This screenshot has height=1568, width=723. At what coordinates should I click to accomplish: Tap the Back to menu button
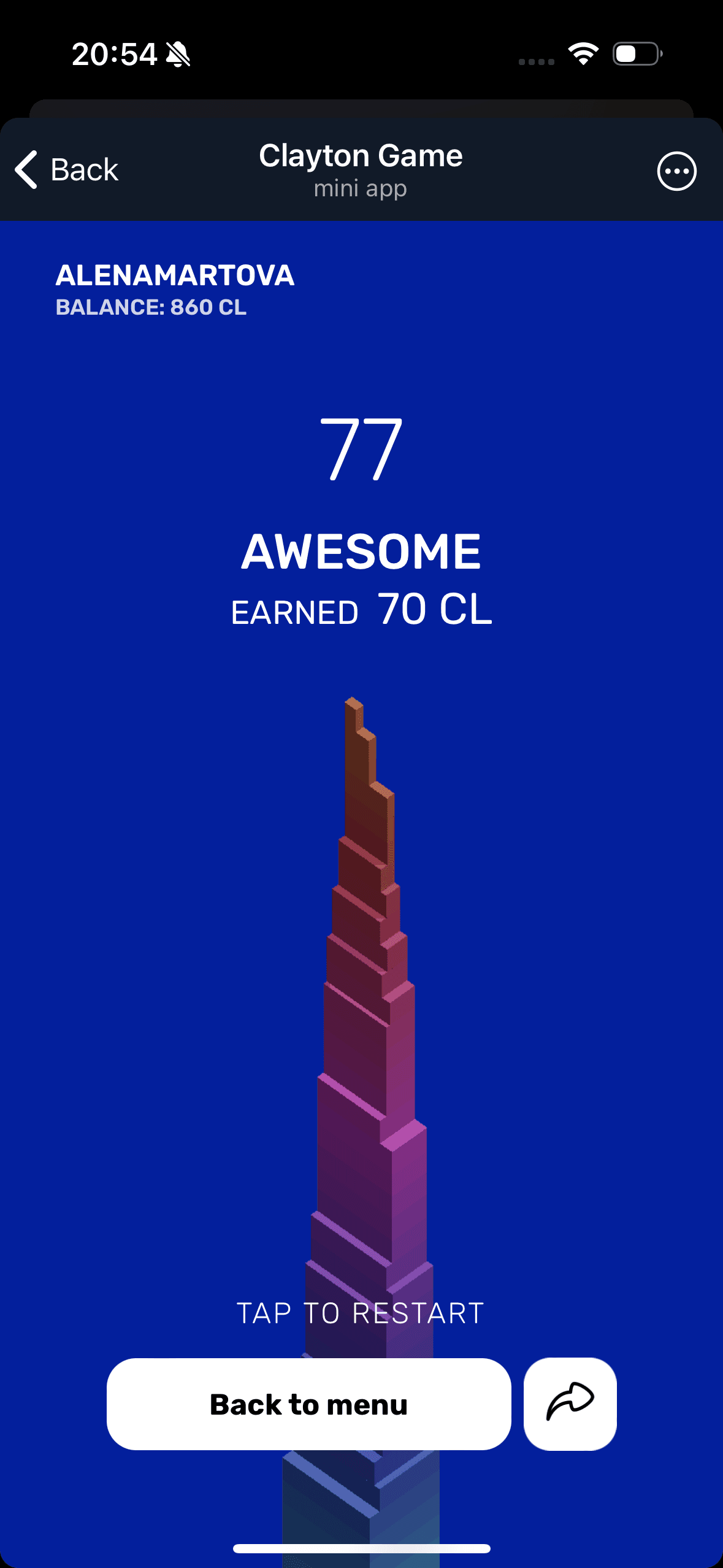[308, 1404]
